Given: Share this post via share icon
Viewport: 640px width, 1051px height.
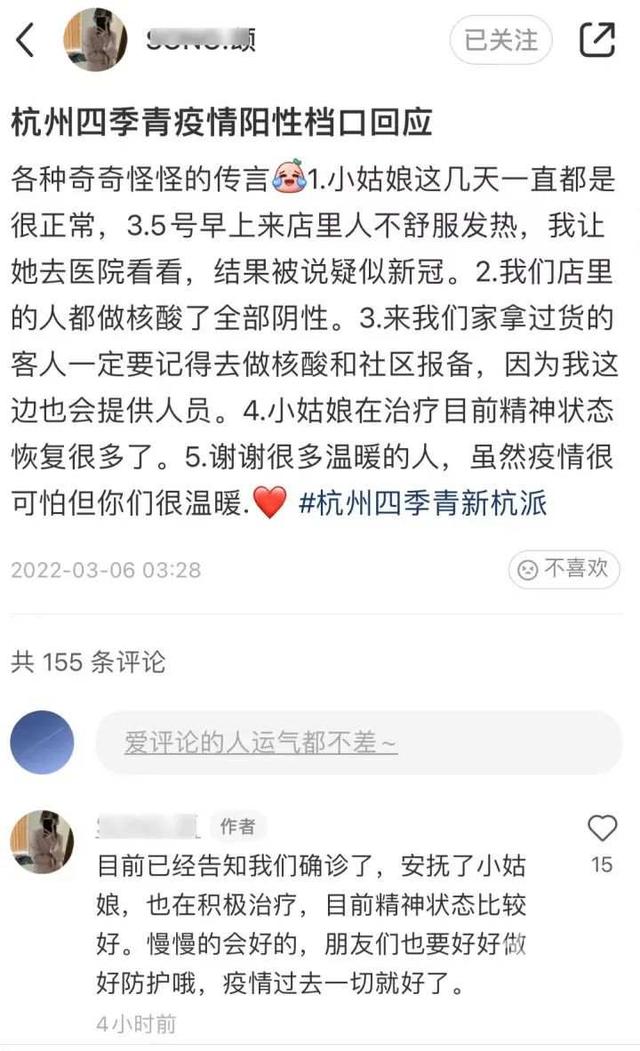Looking at the screenshot, I should 597,39.
